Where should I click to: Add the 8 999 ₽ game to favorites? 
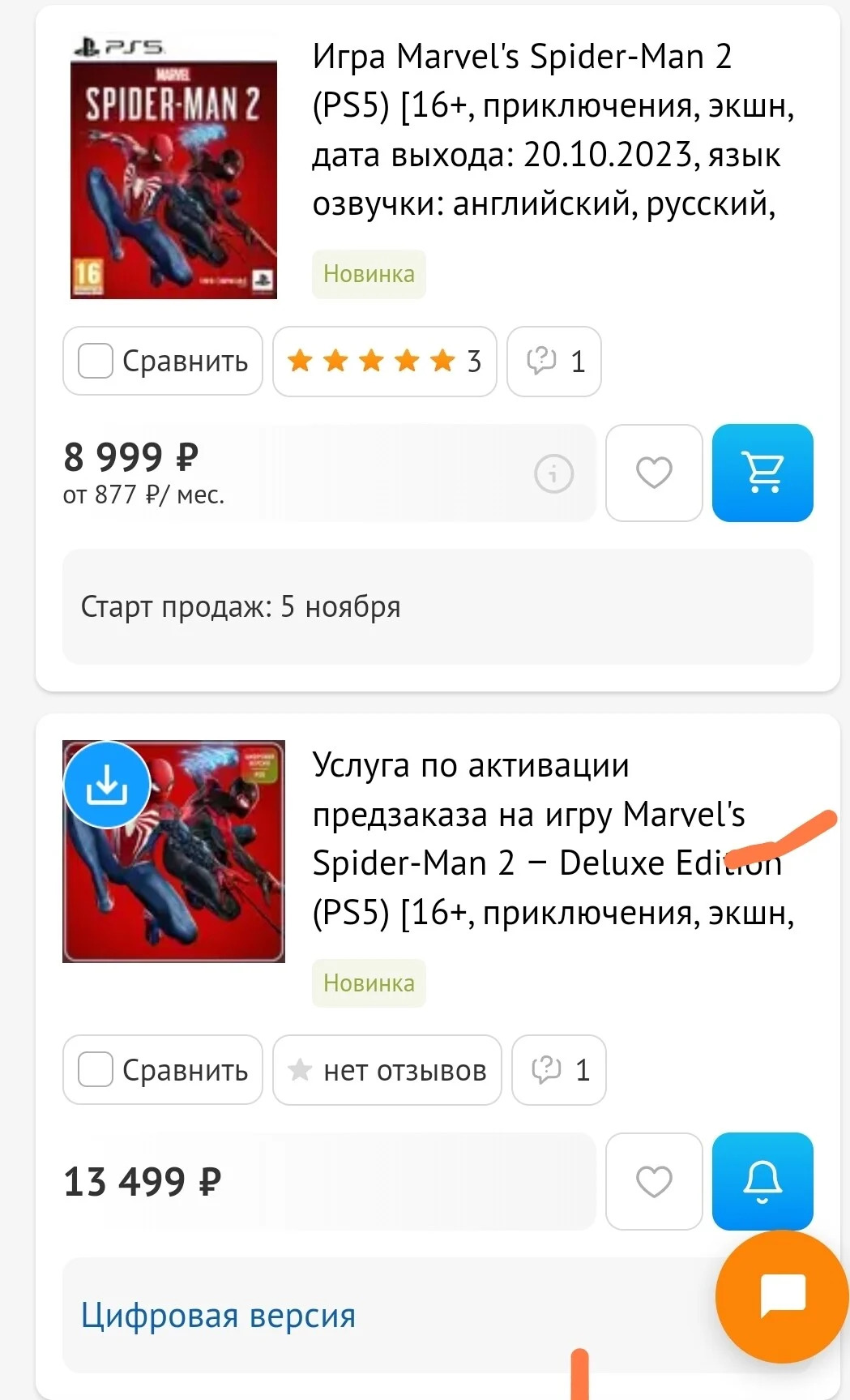[654, 473]
